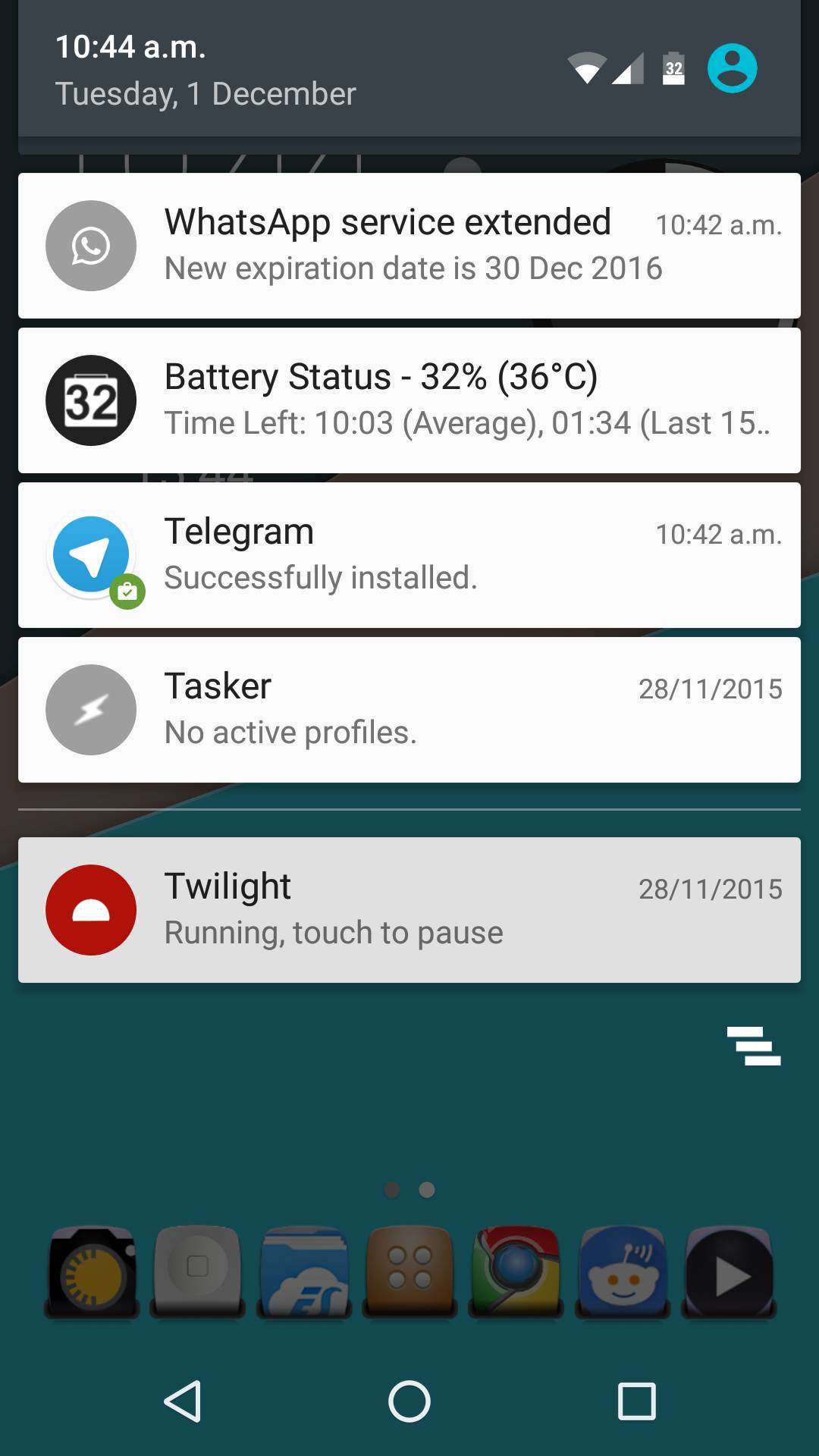Tap the red Twilight icon
Image resolution: width=819 pixels, height=1456 pixels.
tap(90, 909)
